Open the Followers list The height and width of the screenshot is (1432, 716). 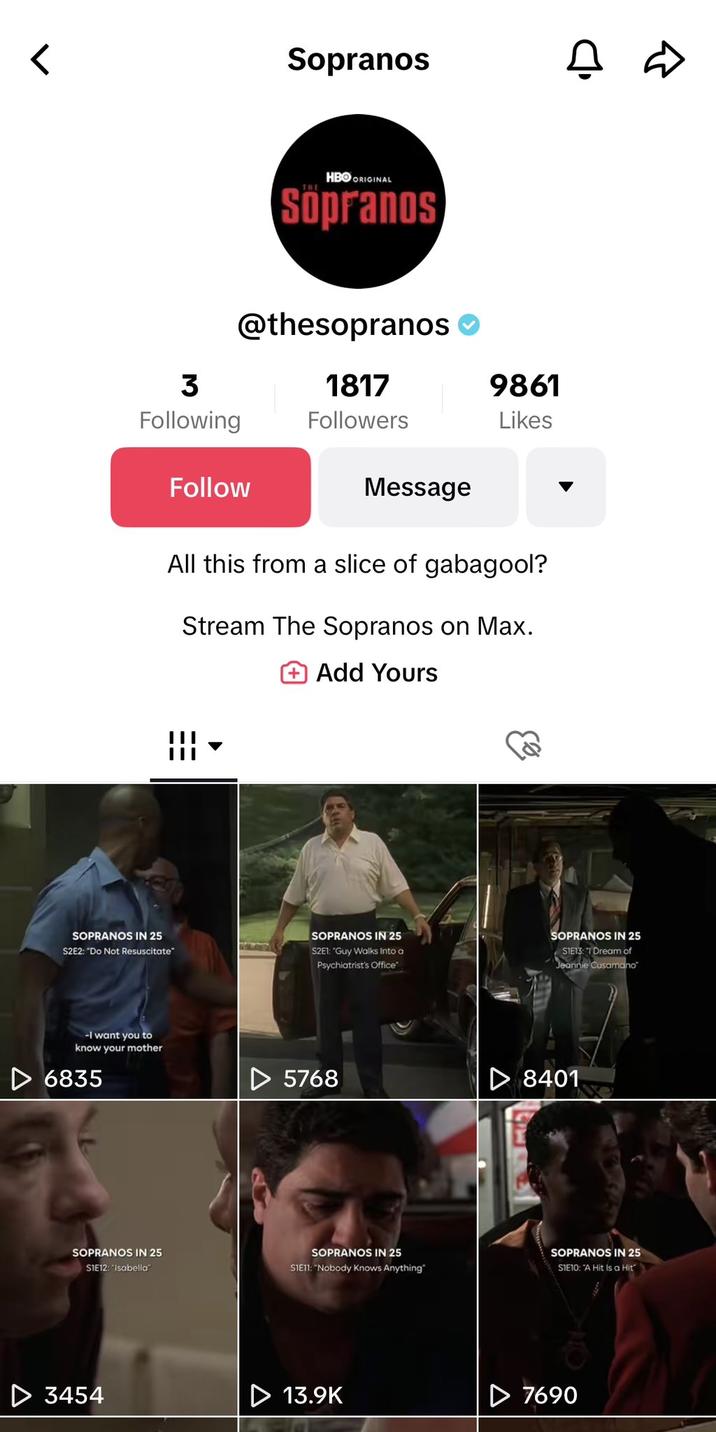click(358, 401)
